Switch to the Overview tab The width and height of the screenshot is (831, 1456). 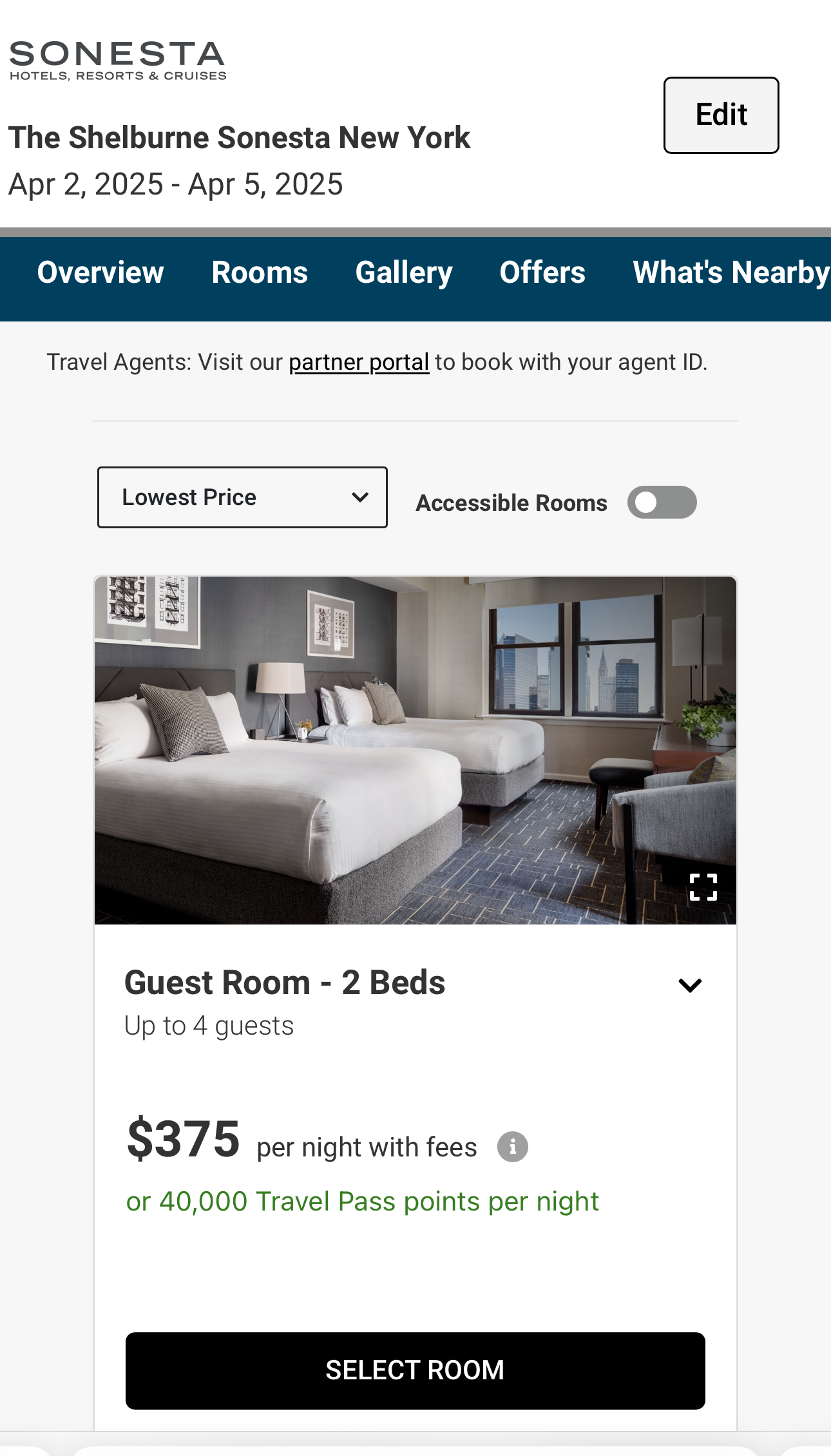(x=100, y=273)
